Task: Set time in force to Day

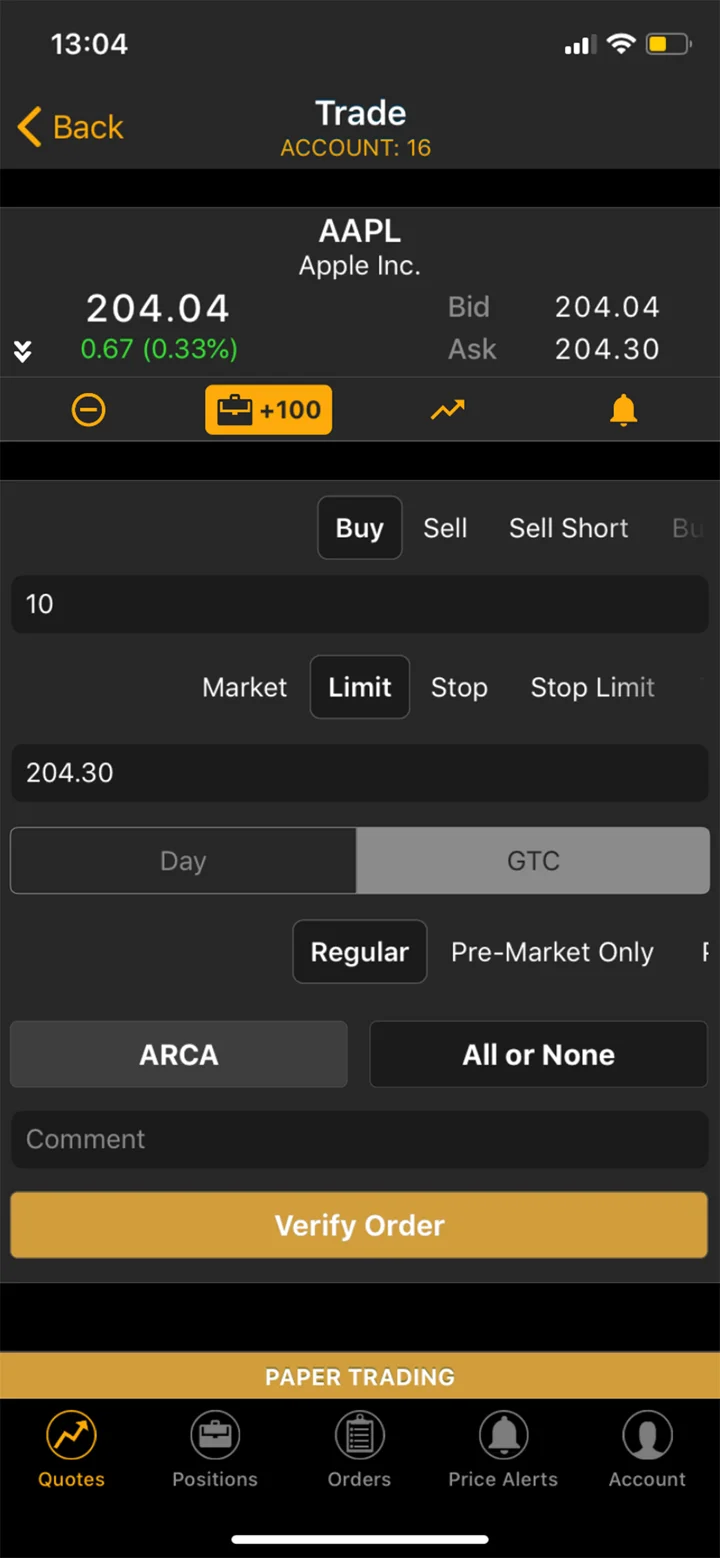Action: tap(183, 861)
